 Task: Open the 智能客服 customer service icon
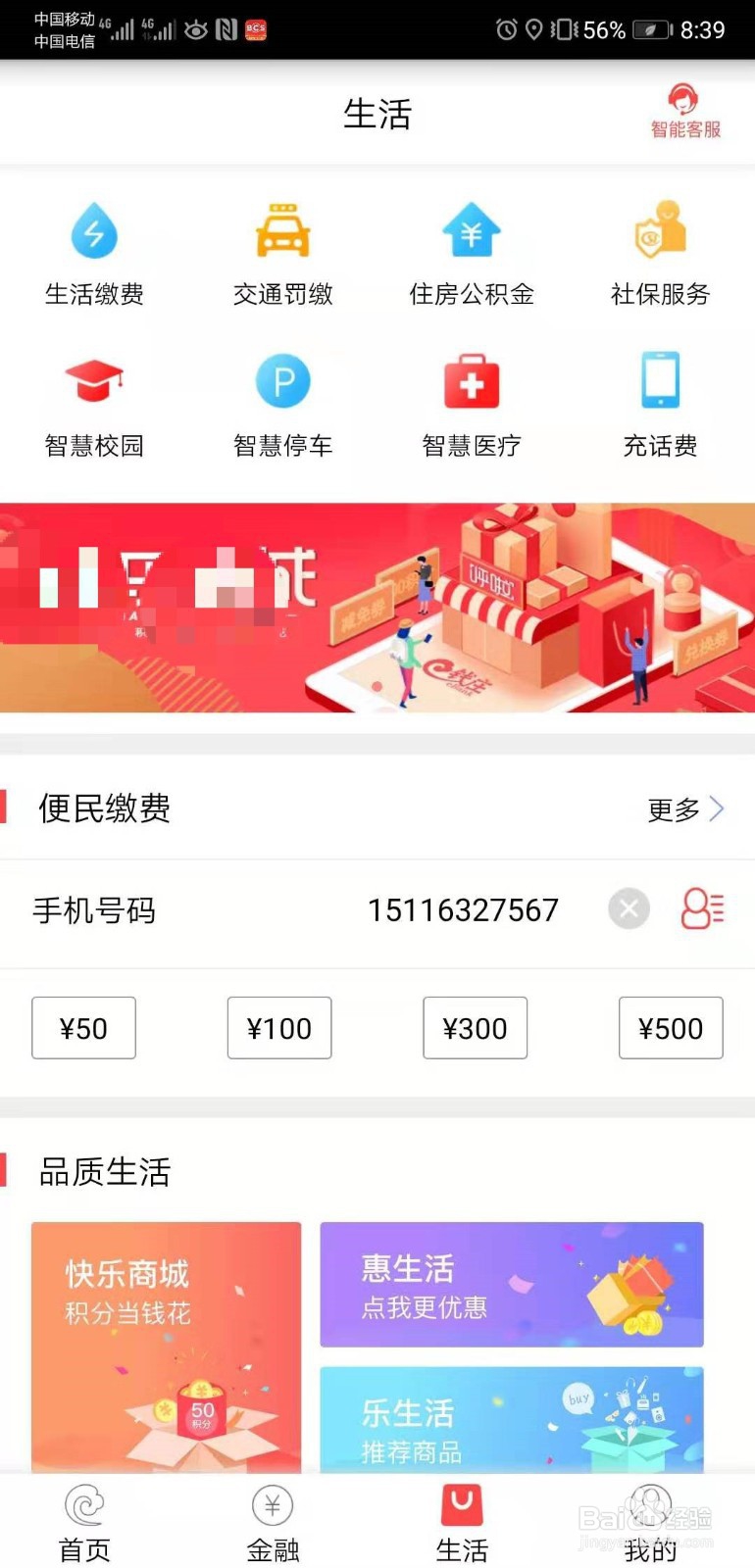pyautogui.click(x=683, y=110)
